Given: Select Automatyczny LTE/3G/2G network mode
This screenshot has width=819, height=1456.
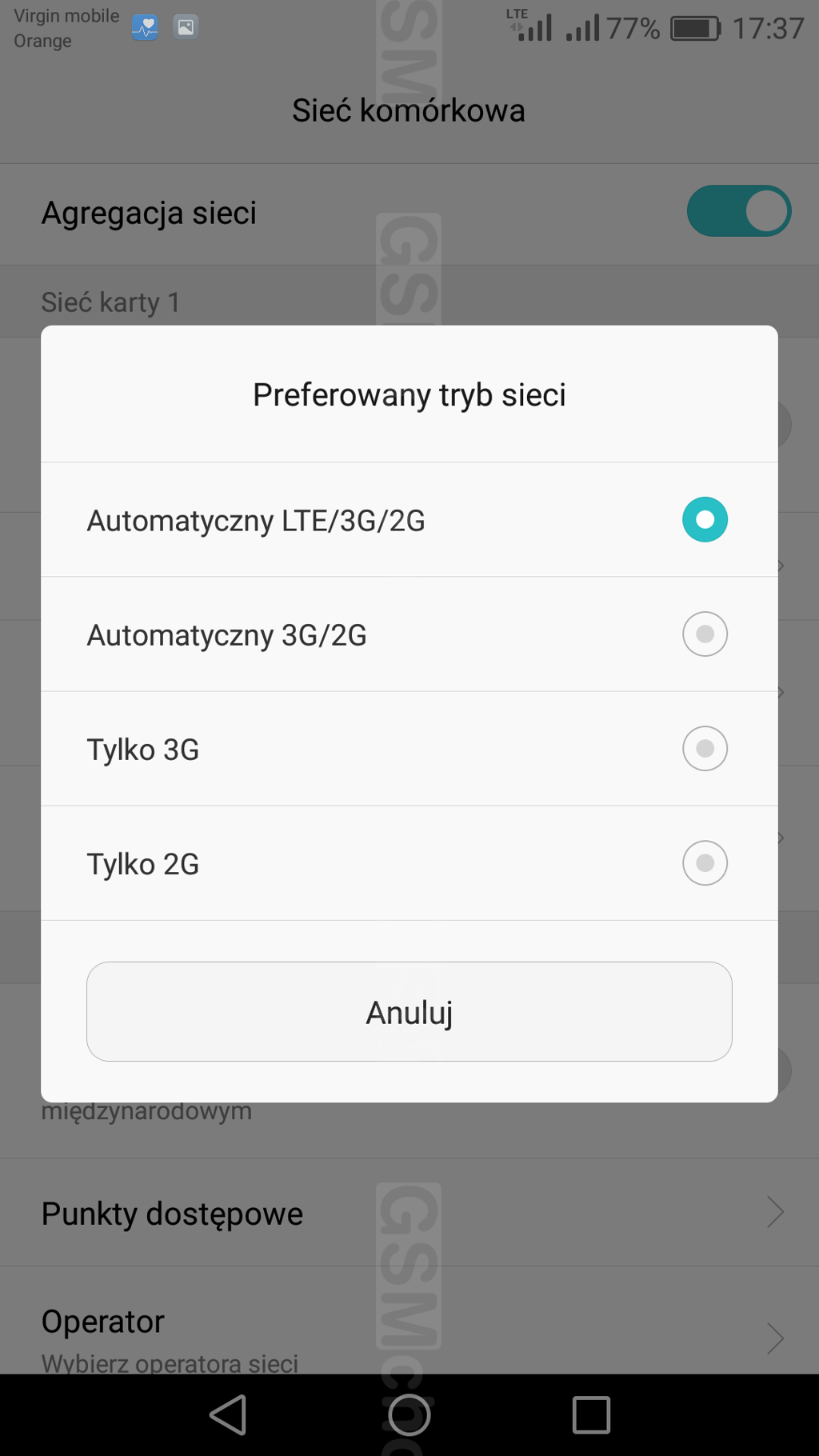Looking at the screenshot, I should tap(408, 520).
